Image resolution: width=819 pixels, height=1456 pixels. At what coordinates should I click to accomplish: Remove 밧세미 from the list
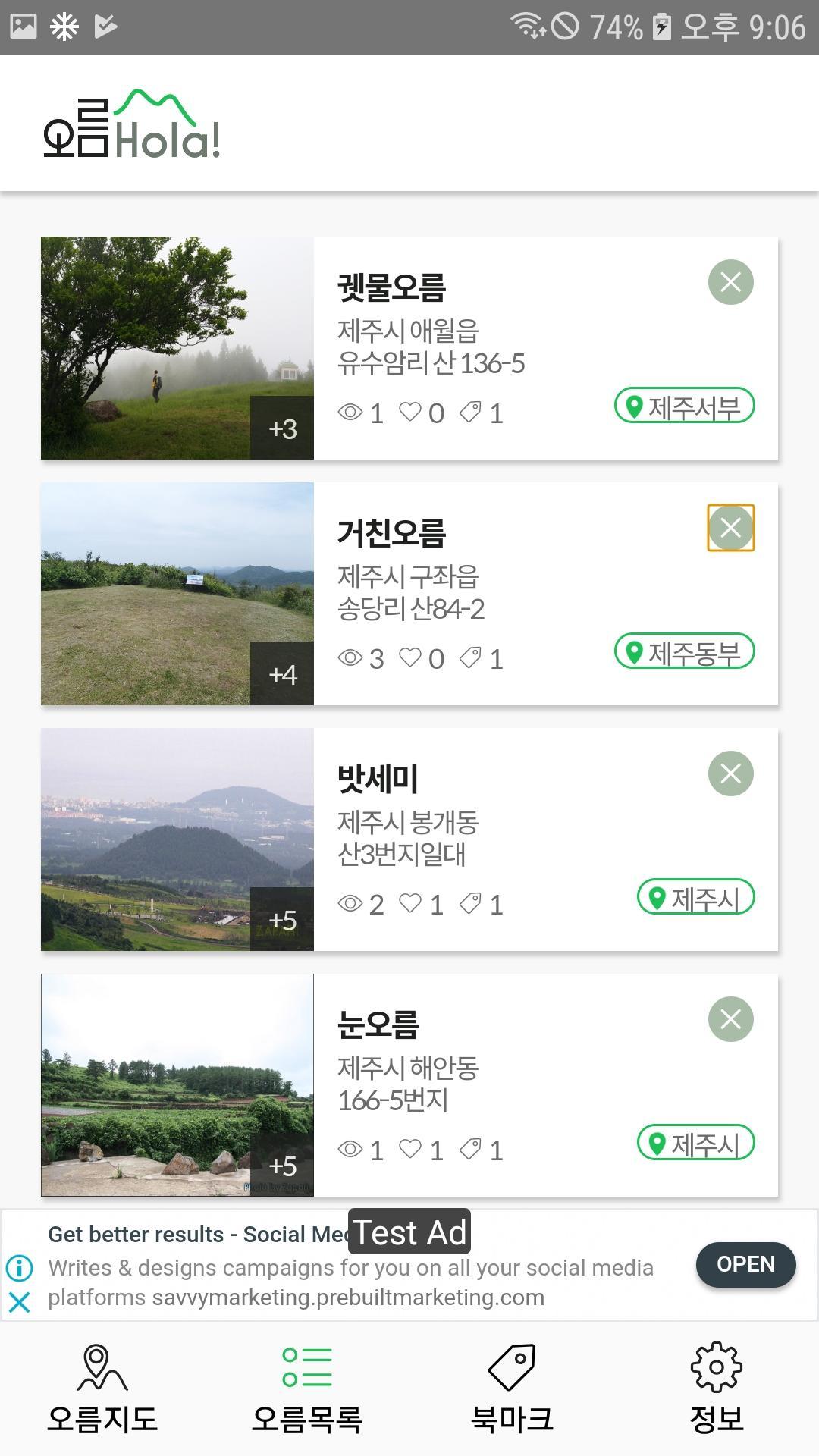(730, 773)
